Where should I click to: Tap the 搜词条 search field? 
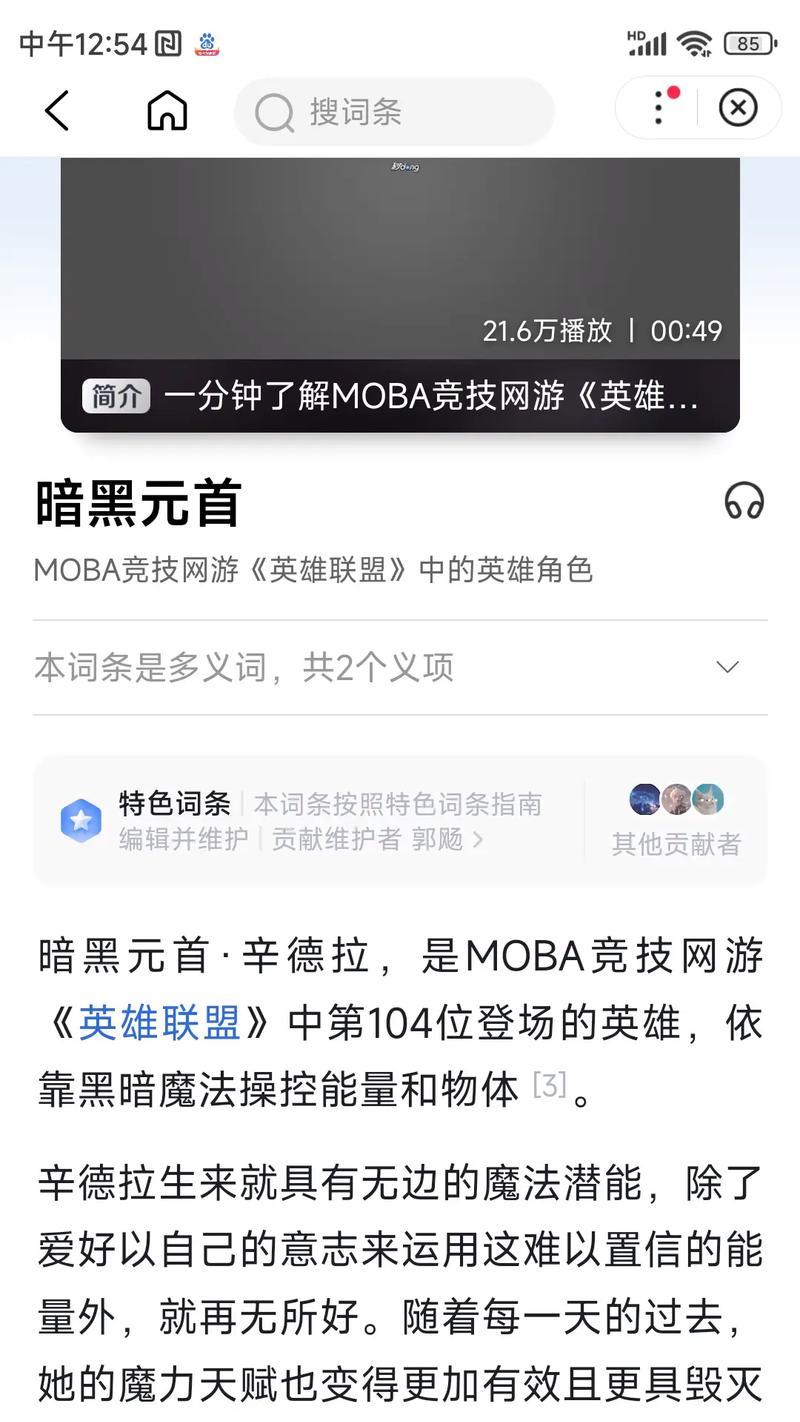(x=394, y=111)
